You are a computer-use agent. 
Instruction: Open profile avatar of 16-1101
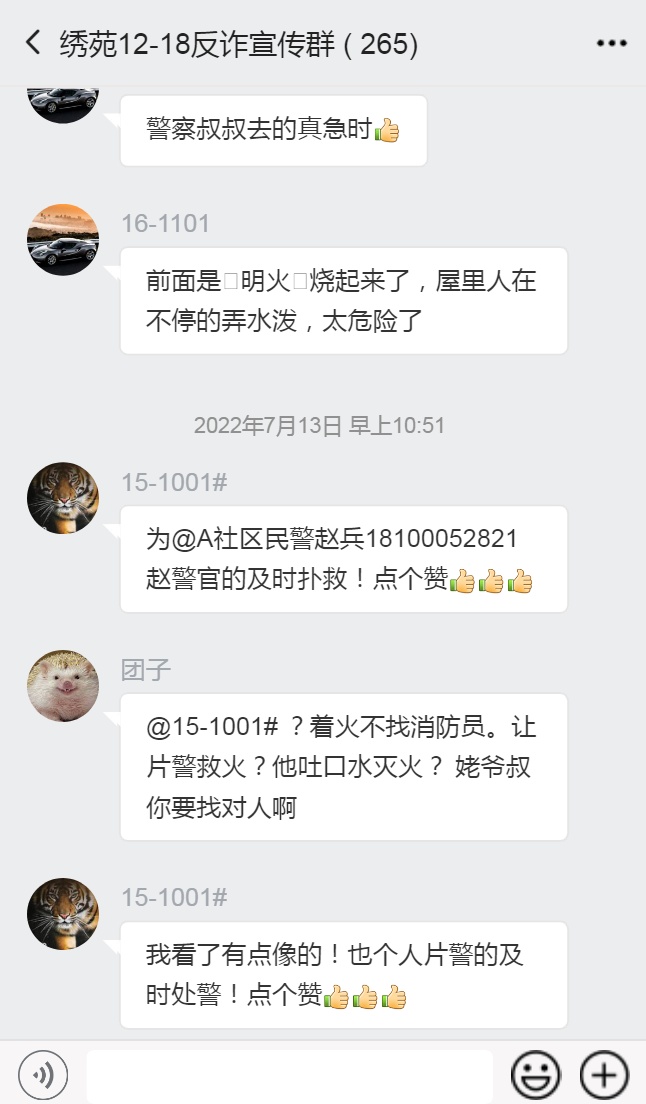coord(63,240)
